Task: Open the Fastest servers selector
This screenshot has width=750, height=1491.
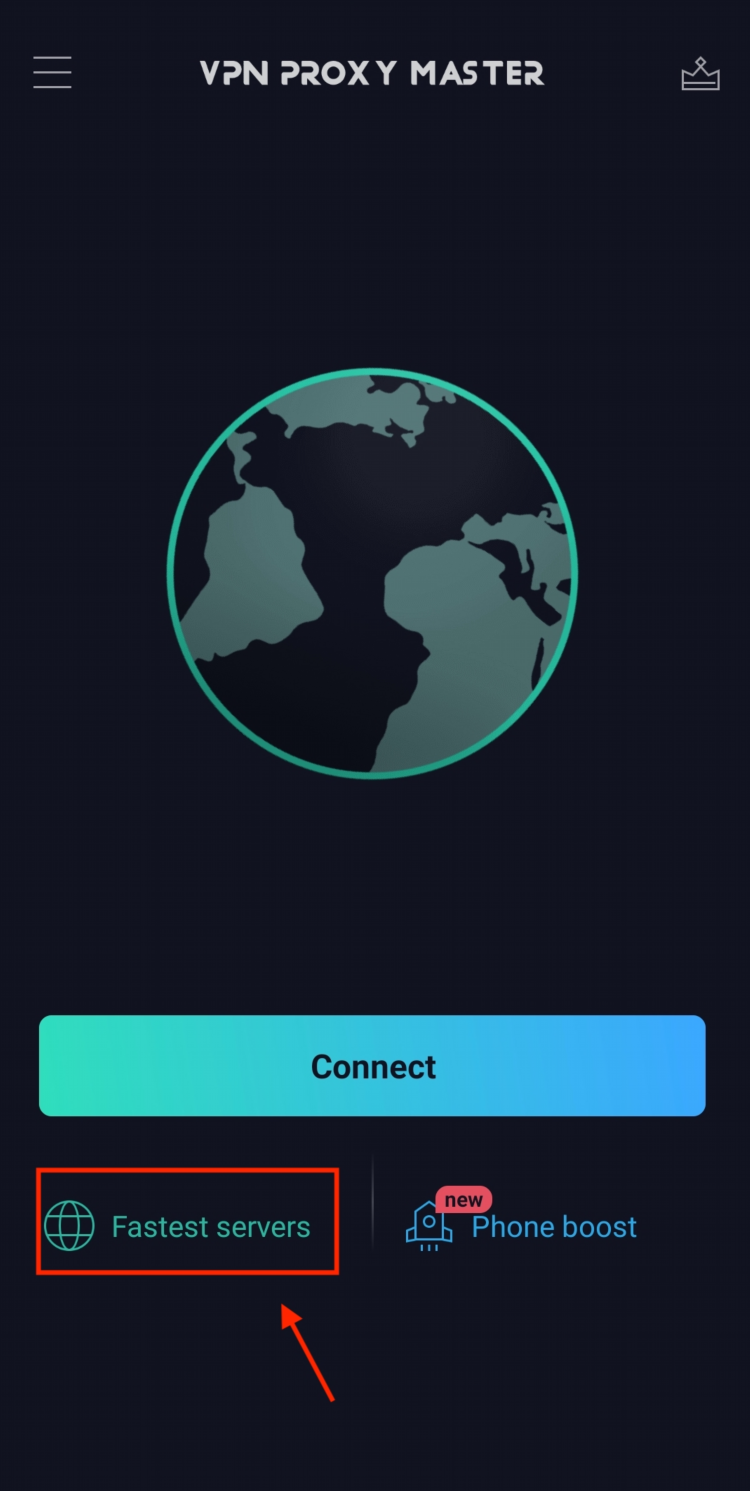Action: tap(188, 1225)
